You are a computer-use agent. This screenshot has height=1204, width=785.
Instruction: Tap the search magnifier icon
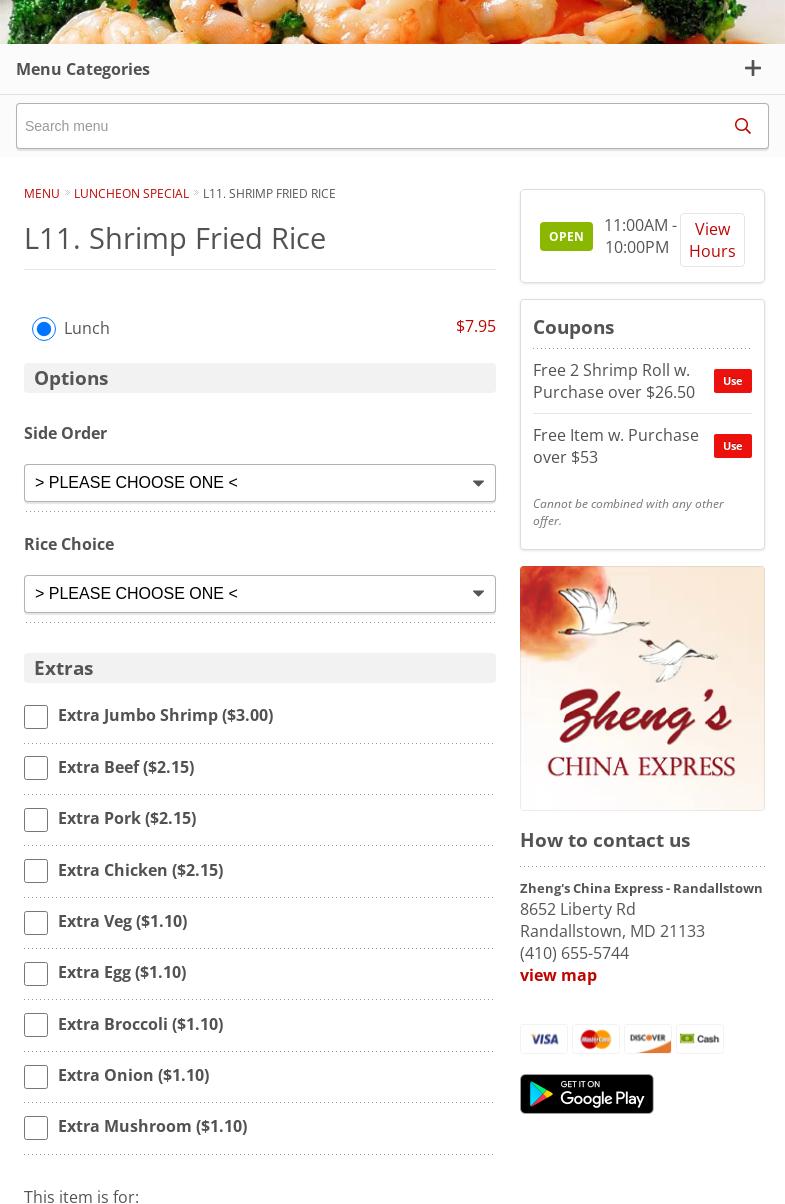click(742, 126)
